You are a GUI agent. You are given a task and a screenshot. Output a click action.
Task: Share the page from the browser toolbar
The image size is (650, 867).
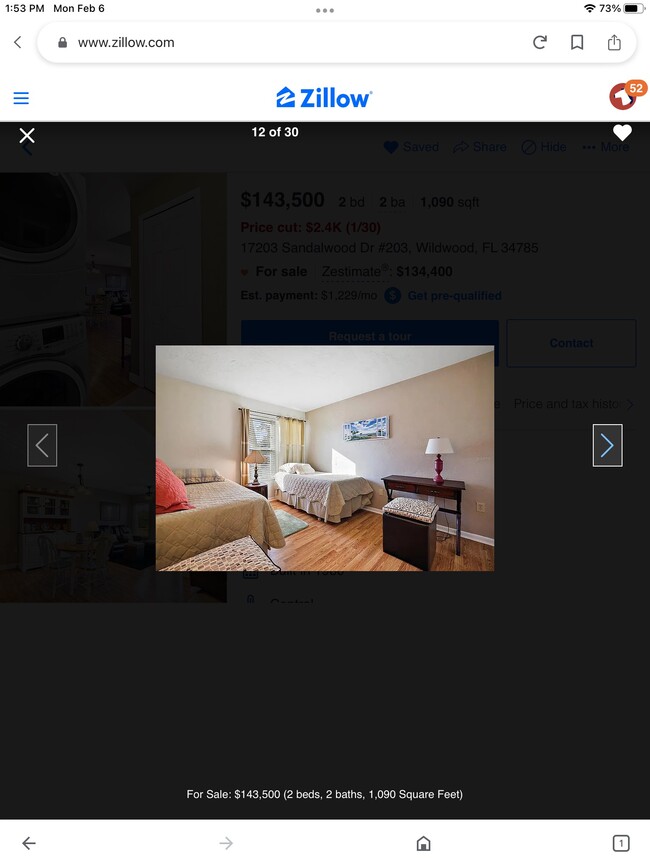pyautogui.click(x=614, y=42)
